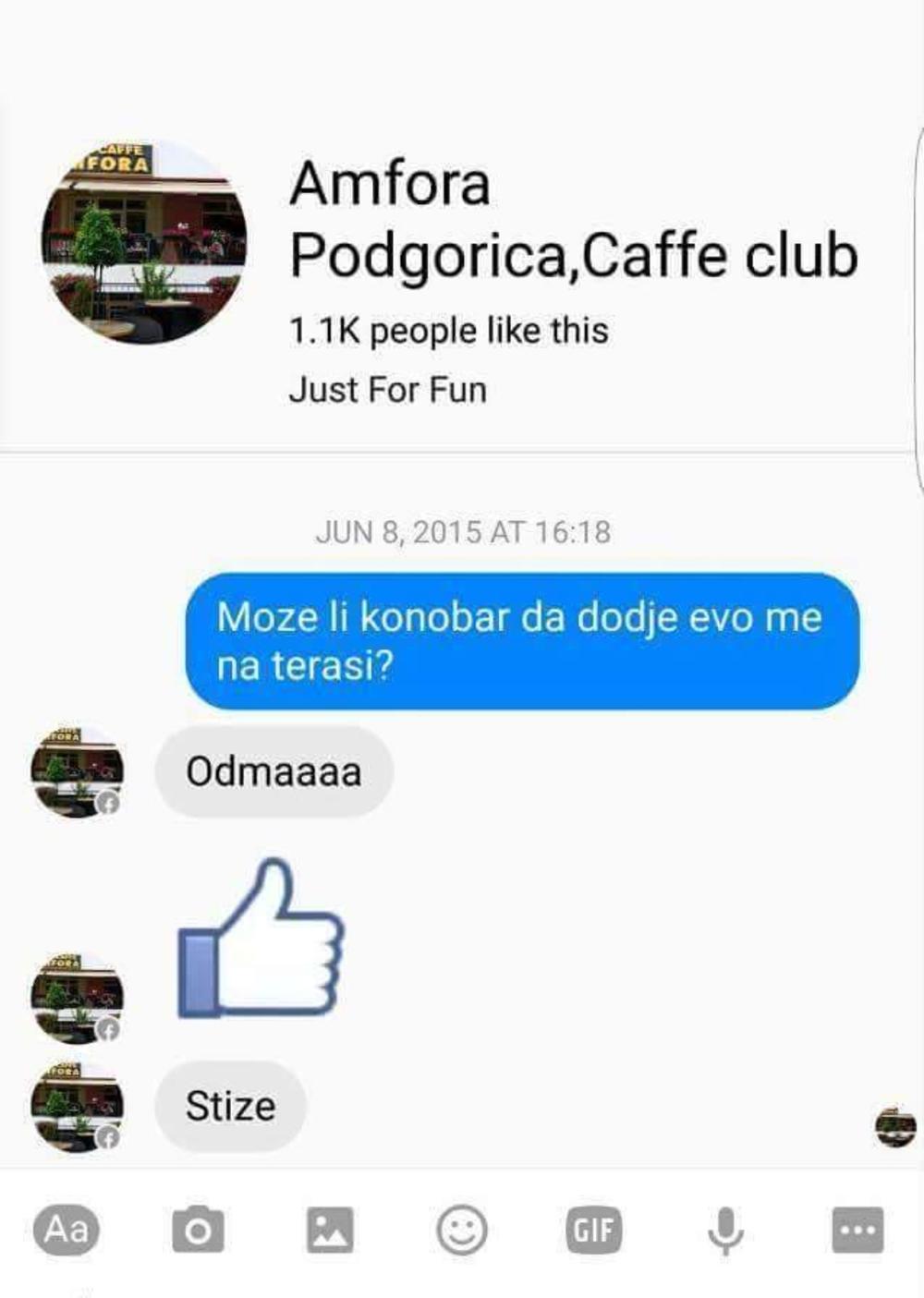Tap the blue "Moze li konobar" sent message
Screen dimensions: 924x1298
522,640
